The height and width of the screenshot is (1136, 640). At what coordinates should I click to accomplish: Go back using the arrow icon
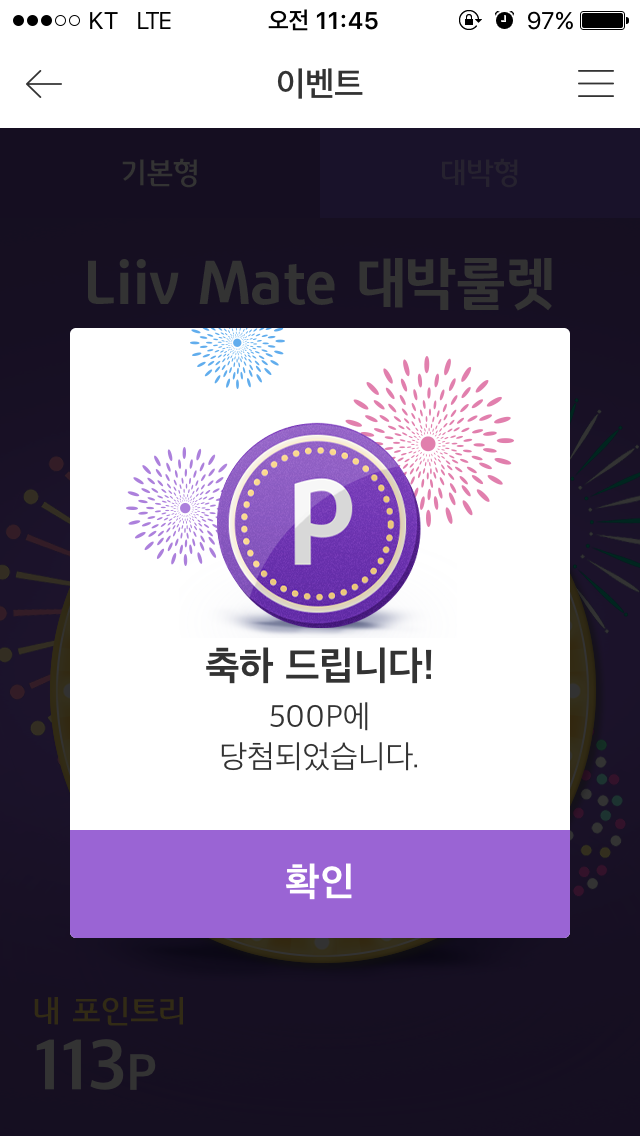coord(44,85)
